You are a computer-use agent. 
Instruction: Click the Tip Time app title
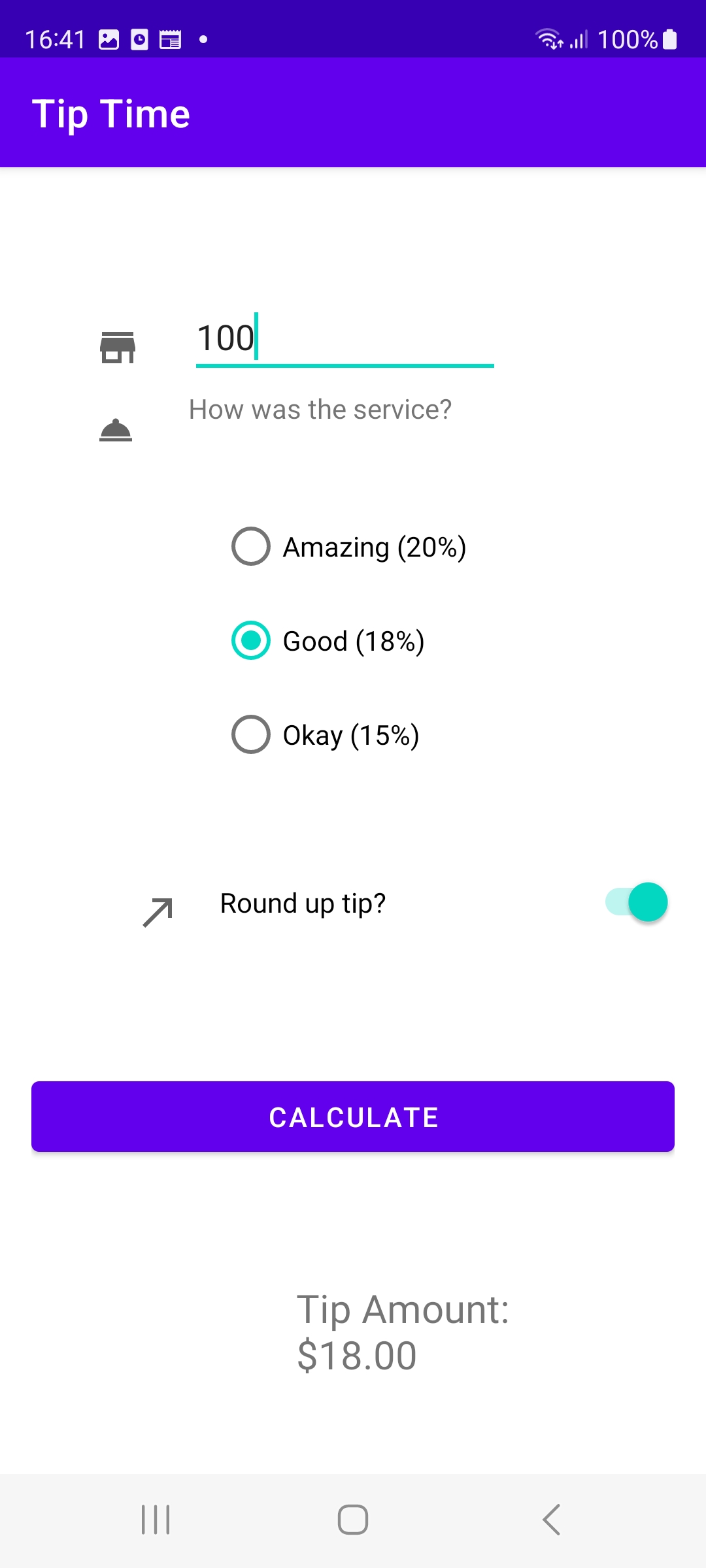(111, 112)
